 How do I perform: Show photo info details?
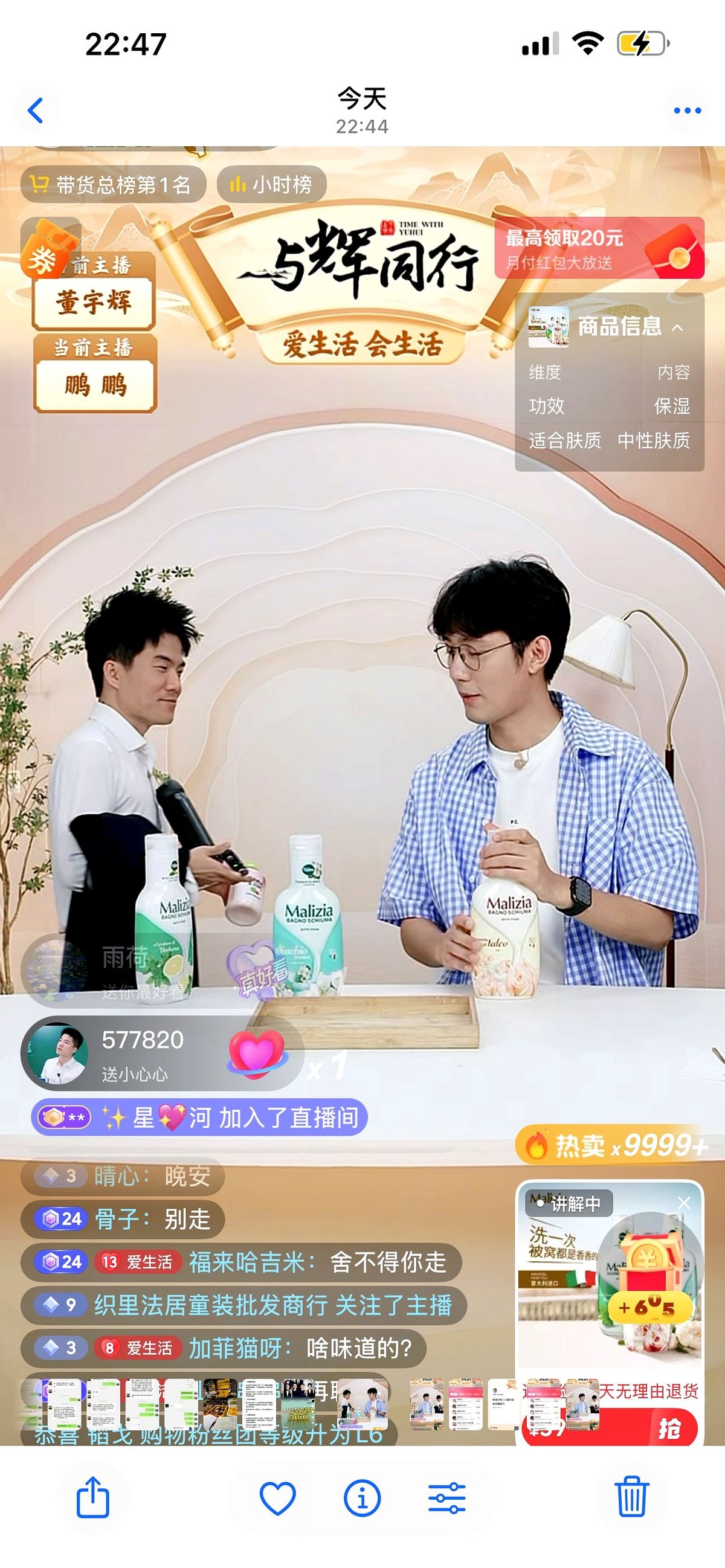click(x=362, y=1499)
